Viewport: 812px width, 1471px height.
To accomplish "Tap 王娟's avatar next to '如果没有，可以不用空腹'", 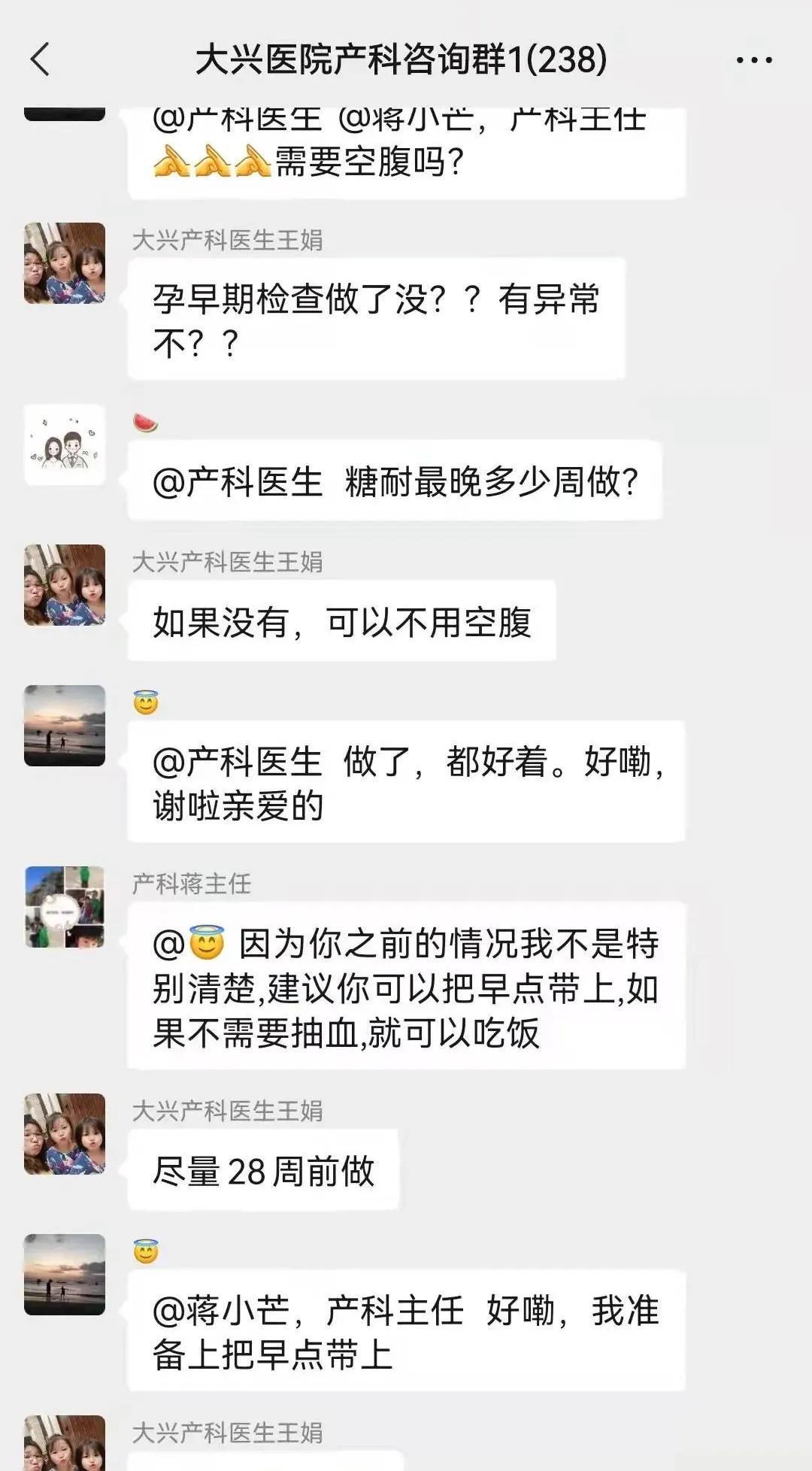I will 65,585.
